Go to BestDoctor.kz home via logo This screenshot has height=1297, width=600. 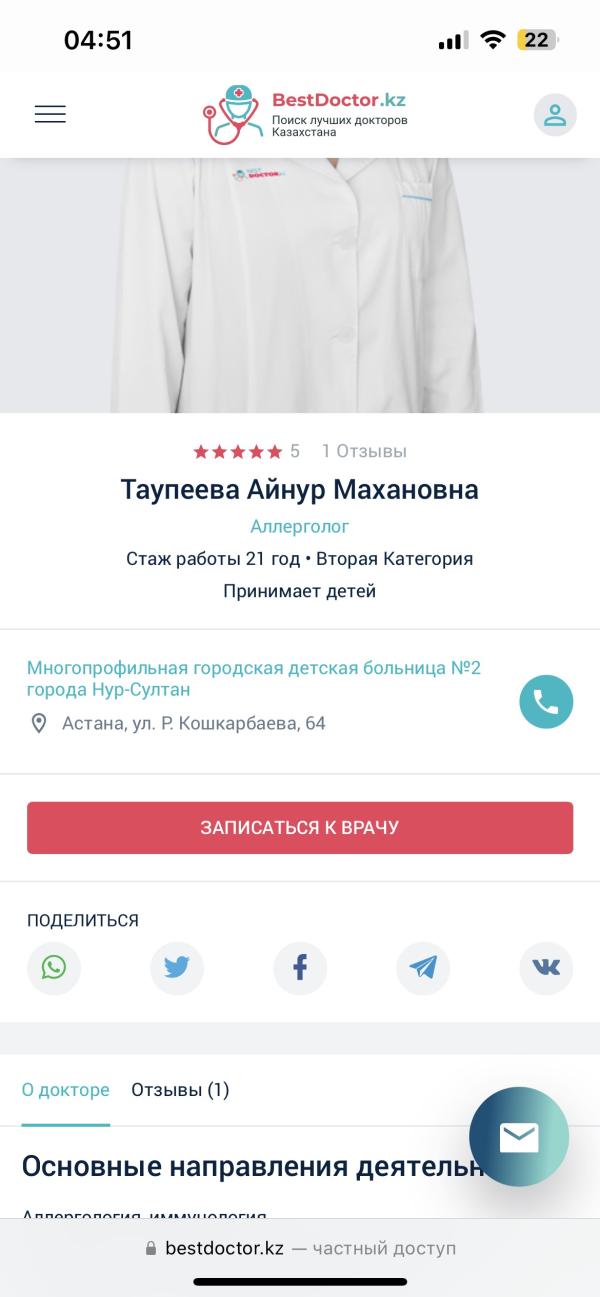coord(305,114)
